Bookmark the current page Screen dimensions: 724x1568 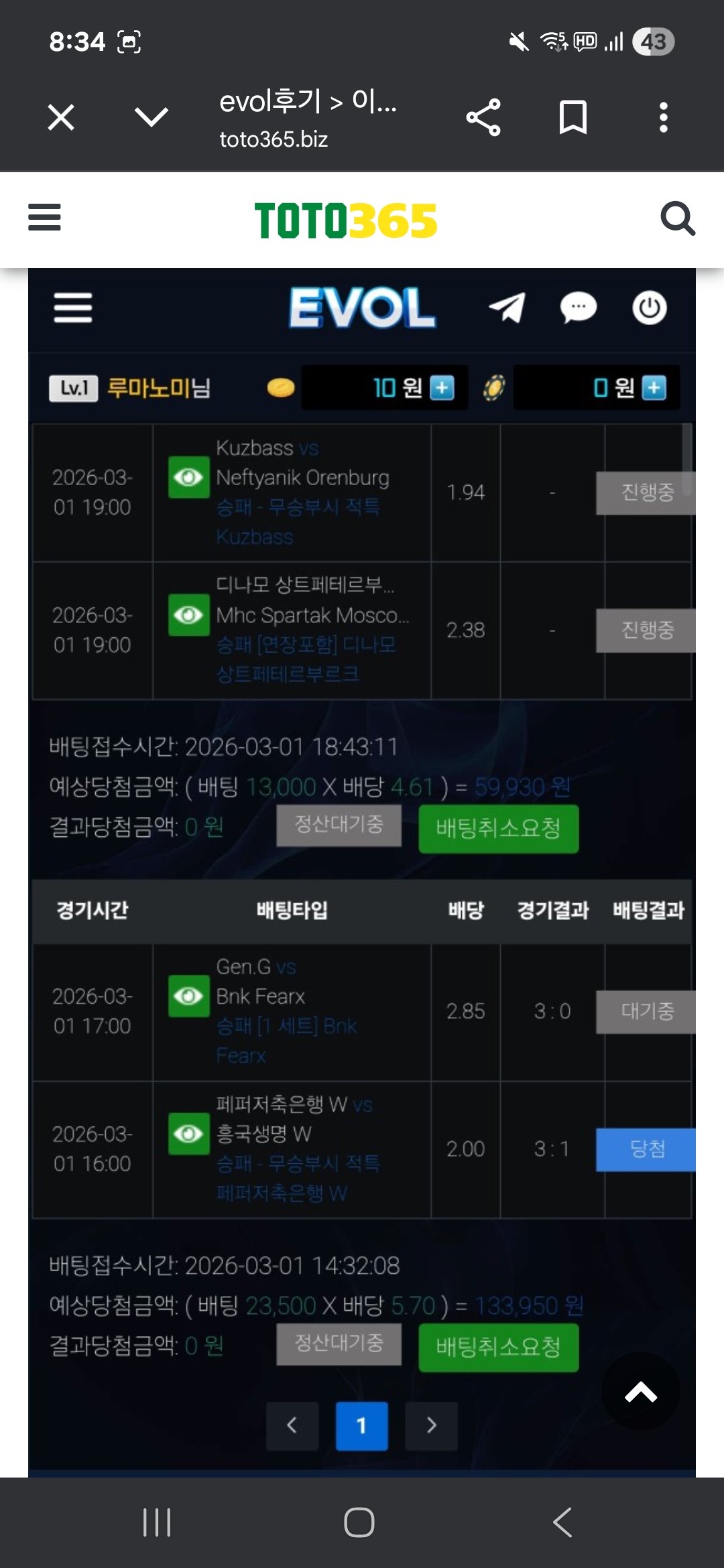[x=573, y=118]
